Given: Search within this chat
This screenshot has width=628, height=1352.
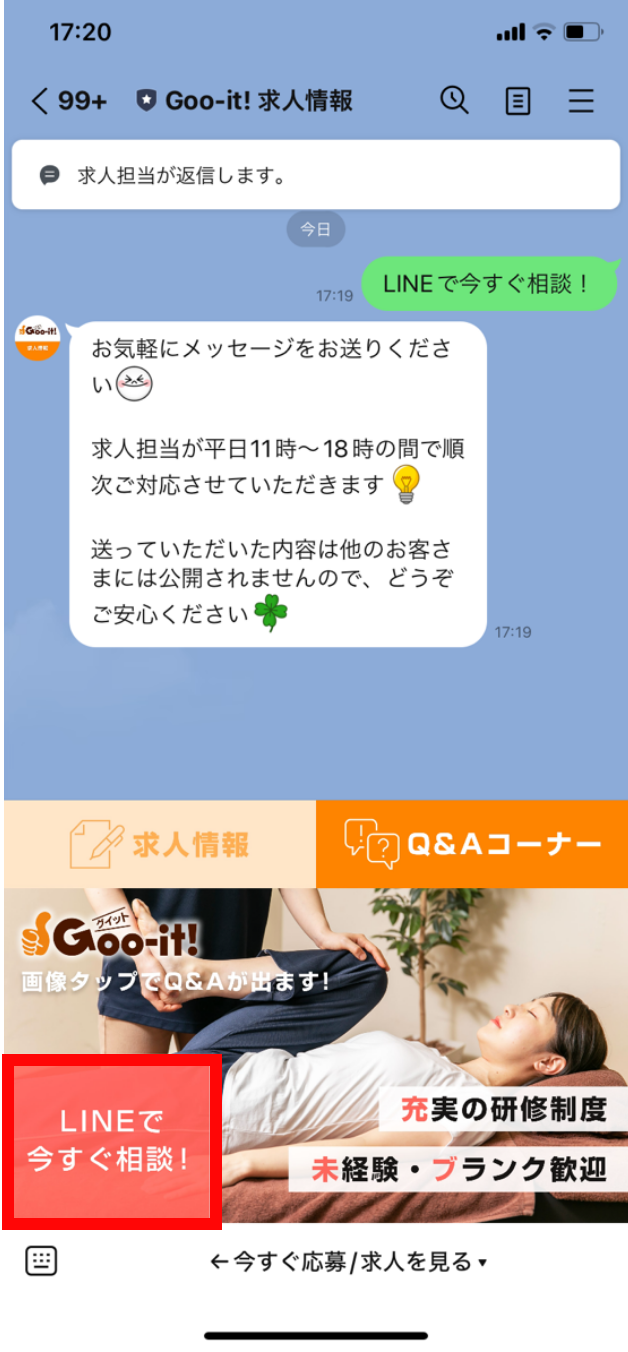Looking at the screenshot, I should pos(454,100).
